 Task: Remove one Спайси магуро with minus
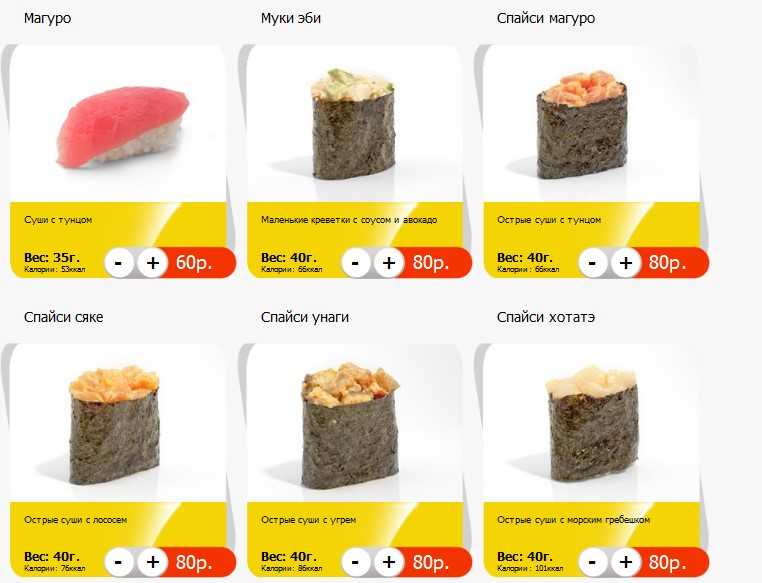[x=593, y=263]
